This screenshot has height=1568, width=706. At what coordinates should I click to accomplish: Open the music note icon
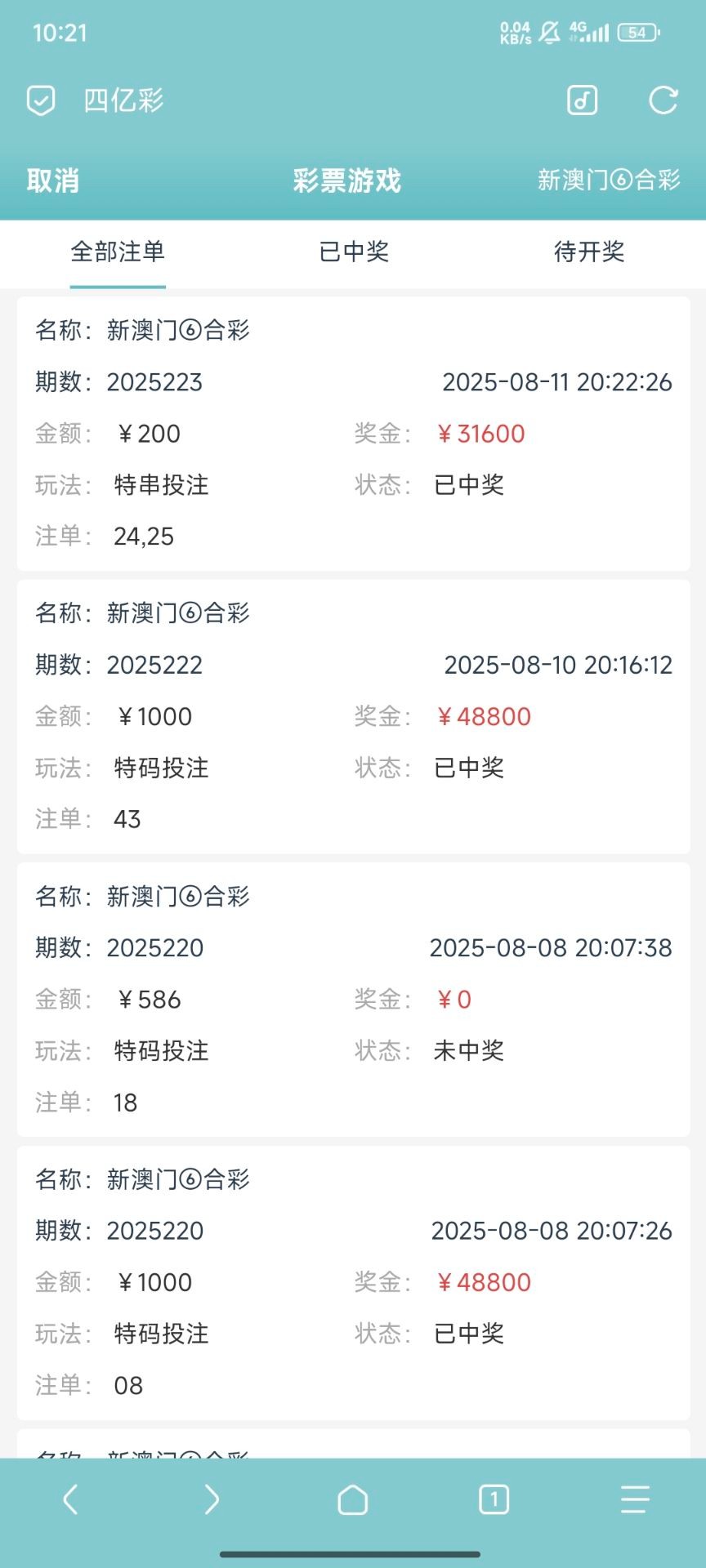582,100
